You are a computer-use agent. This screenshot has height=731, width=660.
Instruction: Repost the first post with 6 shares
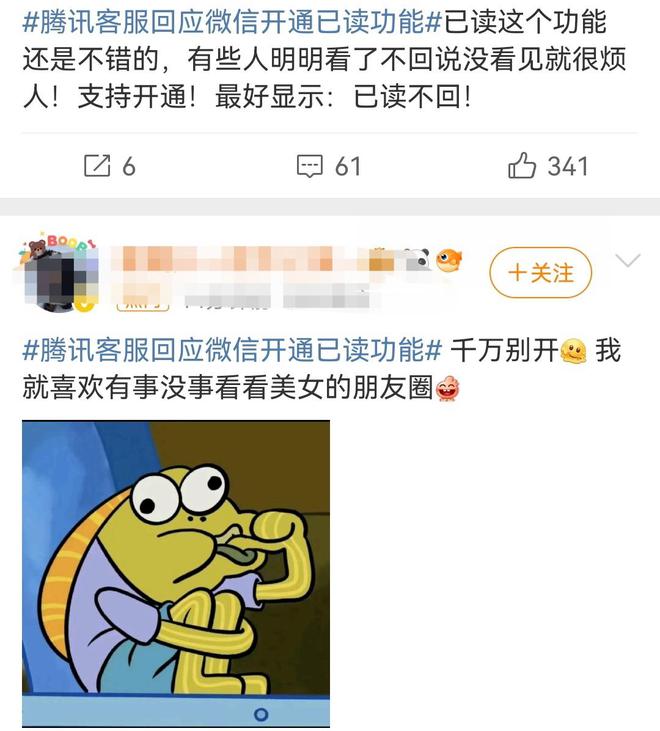[109, 166]
